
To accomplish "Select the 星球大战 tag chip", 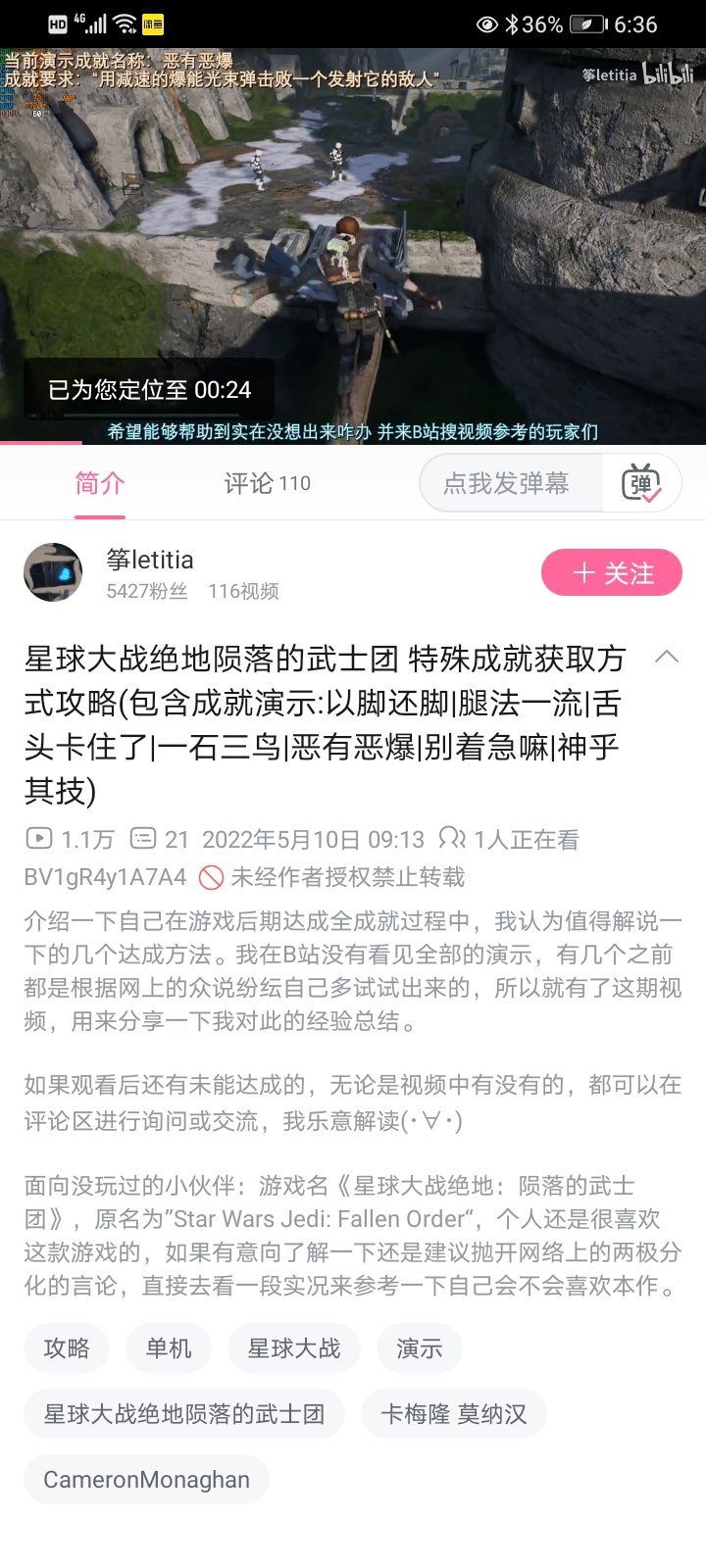I will pyautogui.click(x=294, y=1348).
